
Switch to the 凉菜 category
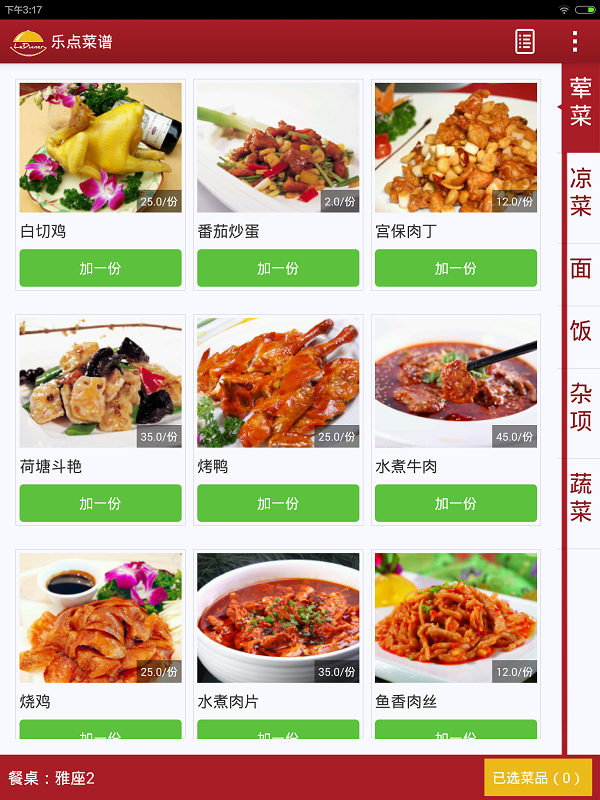581,193
